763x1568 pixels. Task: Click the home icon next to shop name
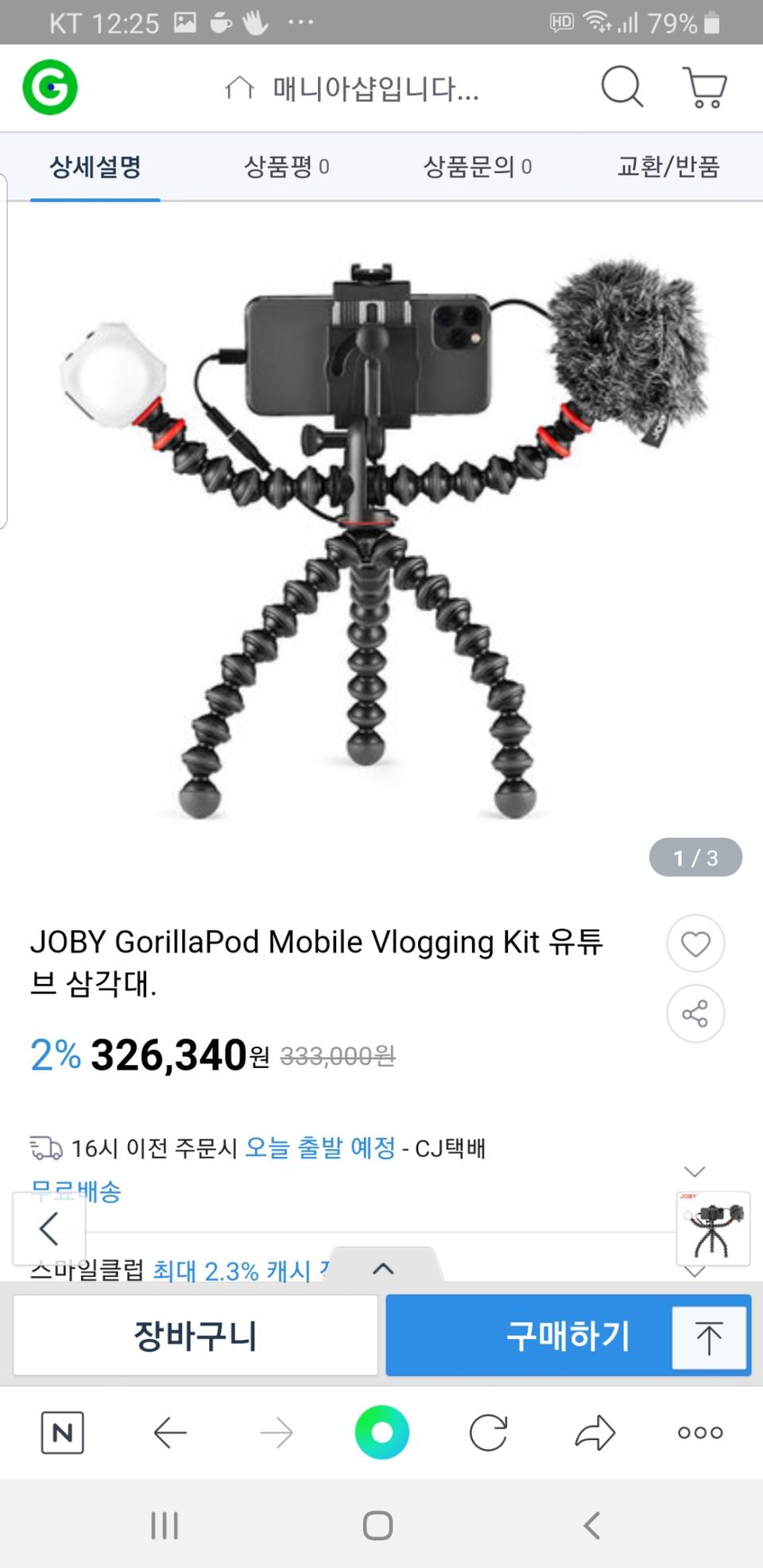[x=242, y=88]
